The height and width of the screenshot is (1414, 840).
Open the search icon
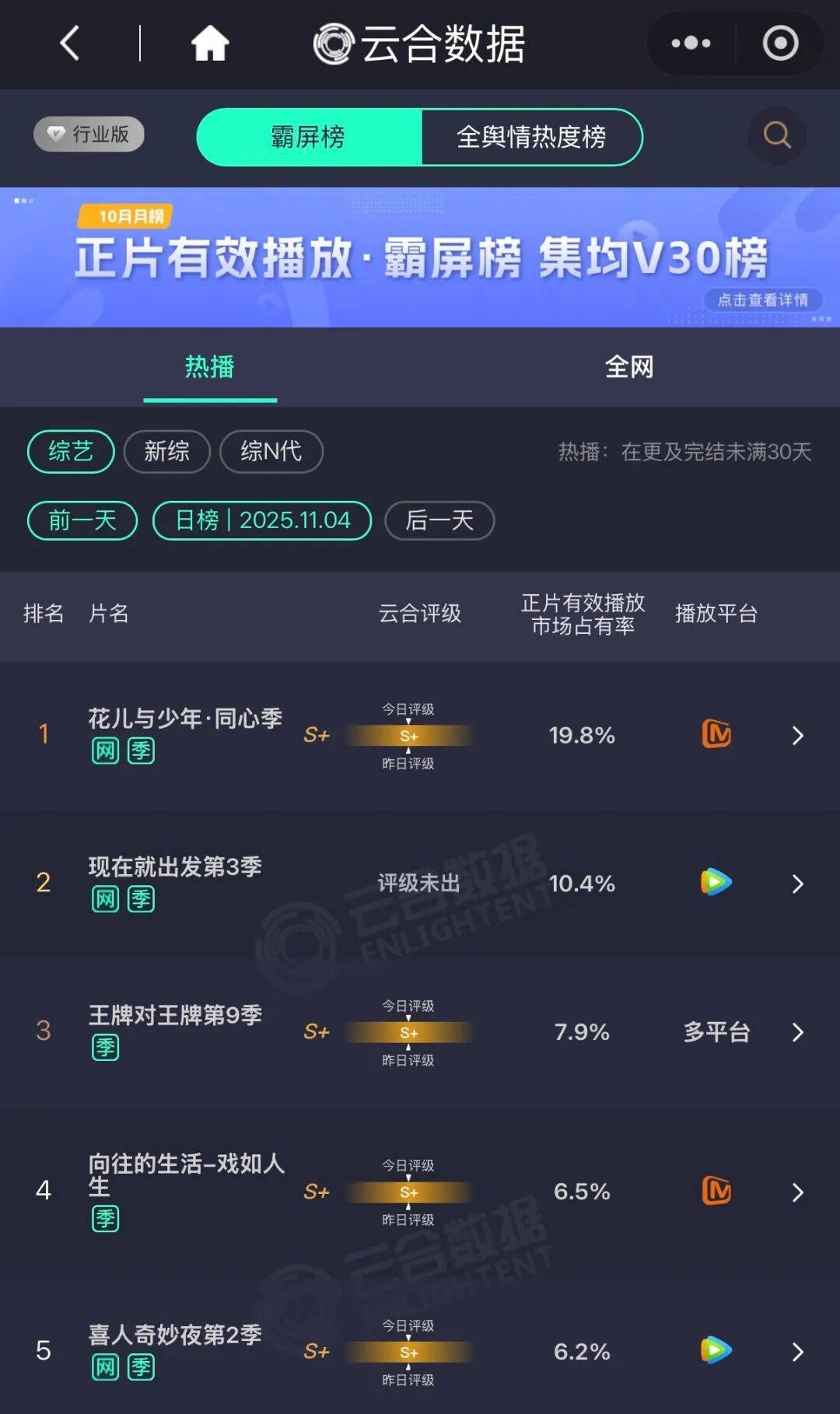(776, 135)
